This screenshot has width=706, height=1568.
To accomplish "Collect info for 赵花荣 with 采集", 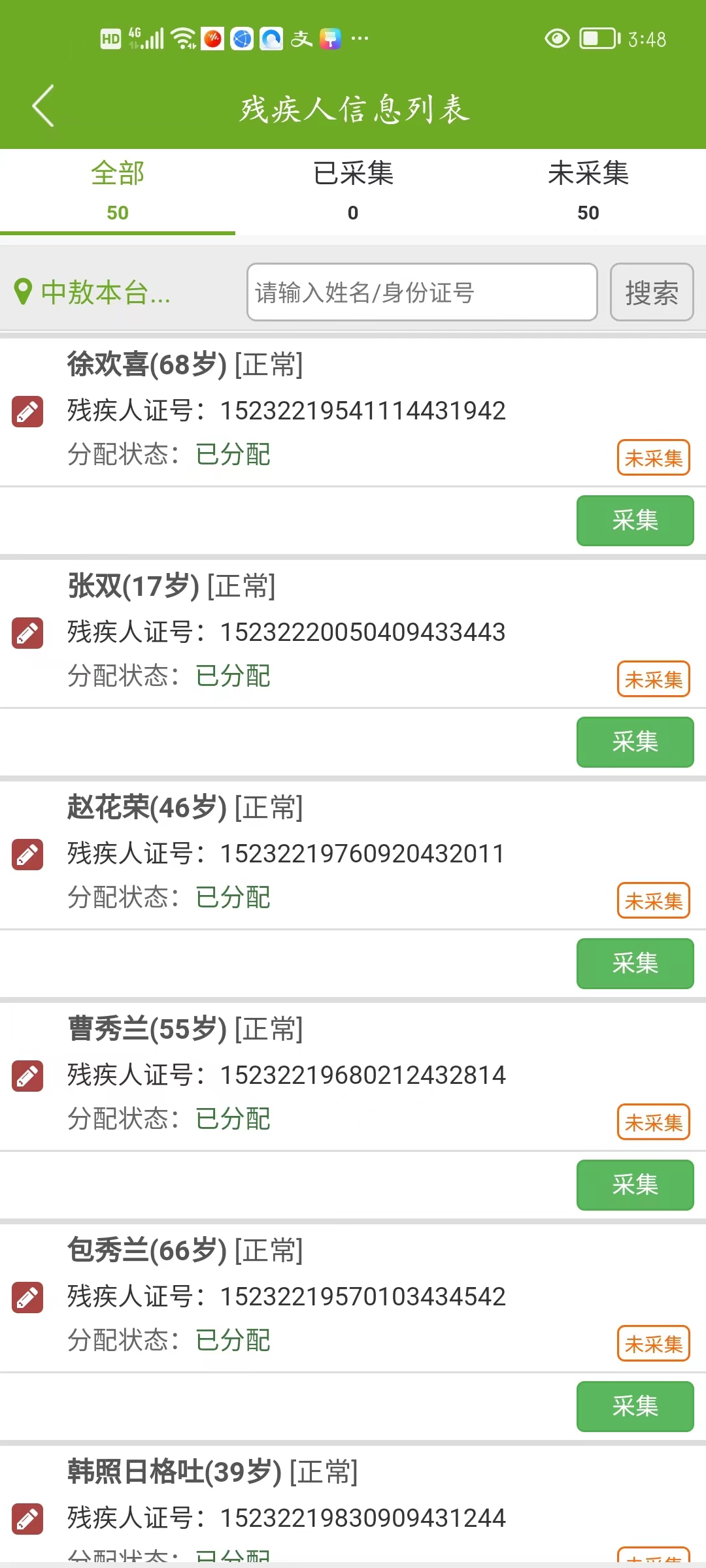I will point(635,964).
